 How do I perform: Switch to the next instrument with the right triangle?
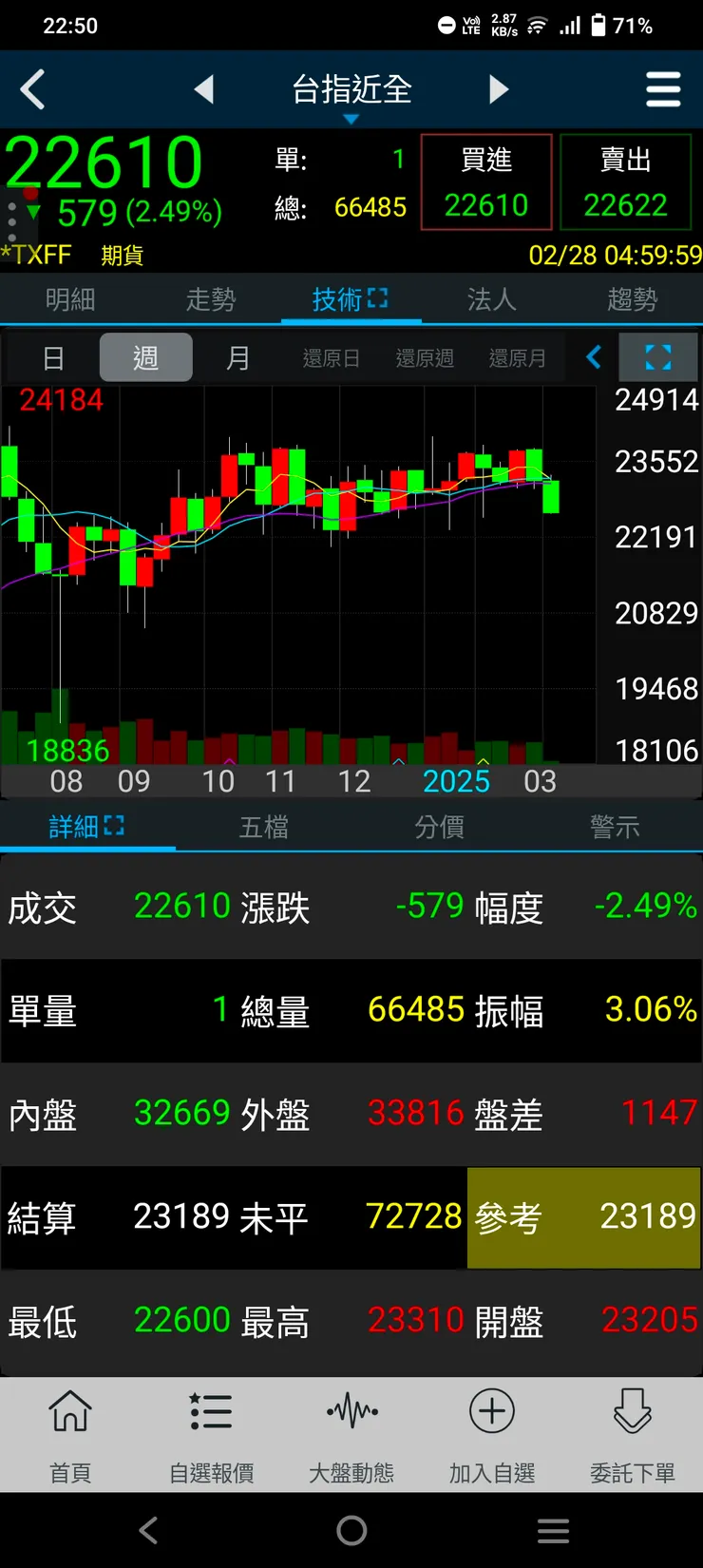pyautogui.click(x=499, y=89)
